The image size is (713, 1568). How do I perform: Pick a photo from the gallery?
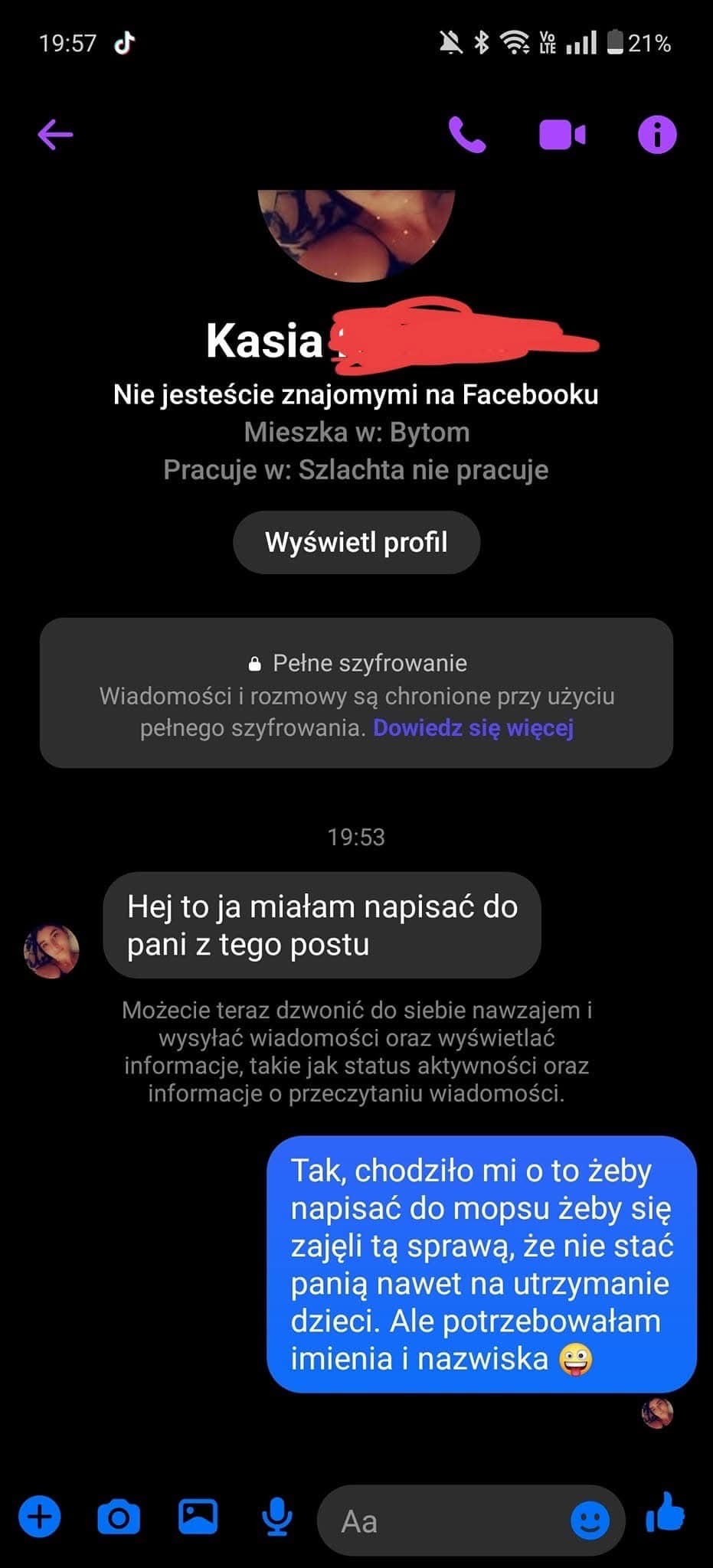pos(198,1515)
